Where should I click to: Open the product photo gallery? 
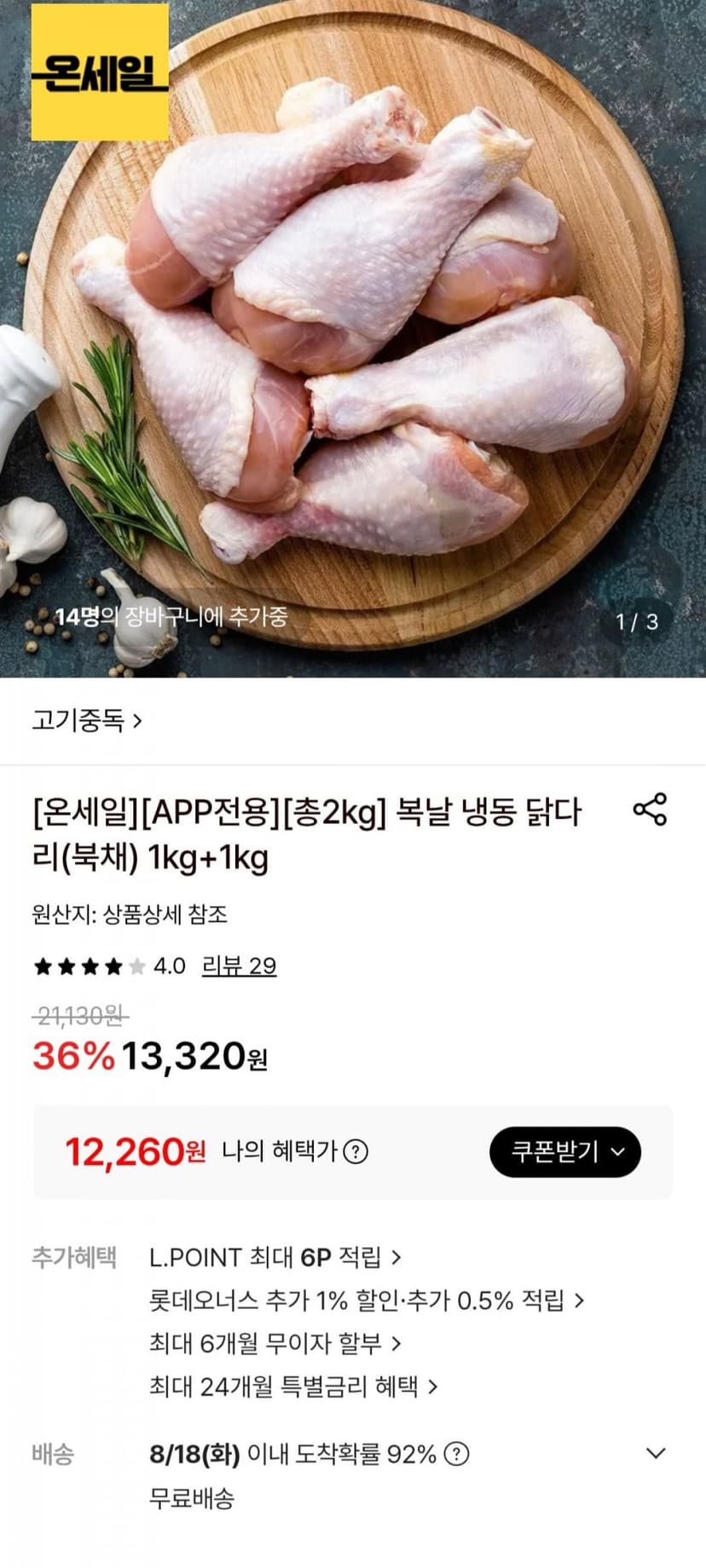click(353, 339)
